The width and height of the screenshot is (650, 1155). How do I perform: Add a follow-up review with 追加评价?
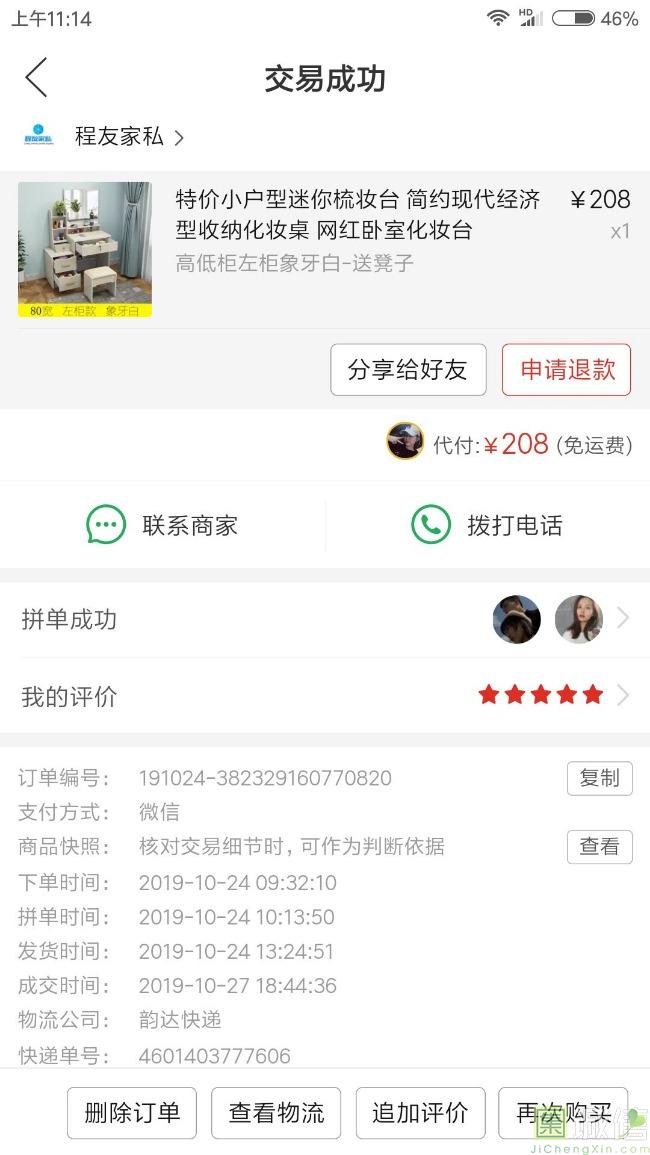[x=420, y=1113]
